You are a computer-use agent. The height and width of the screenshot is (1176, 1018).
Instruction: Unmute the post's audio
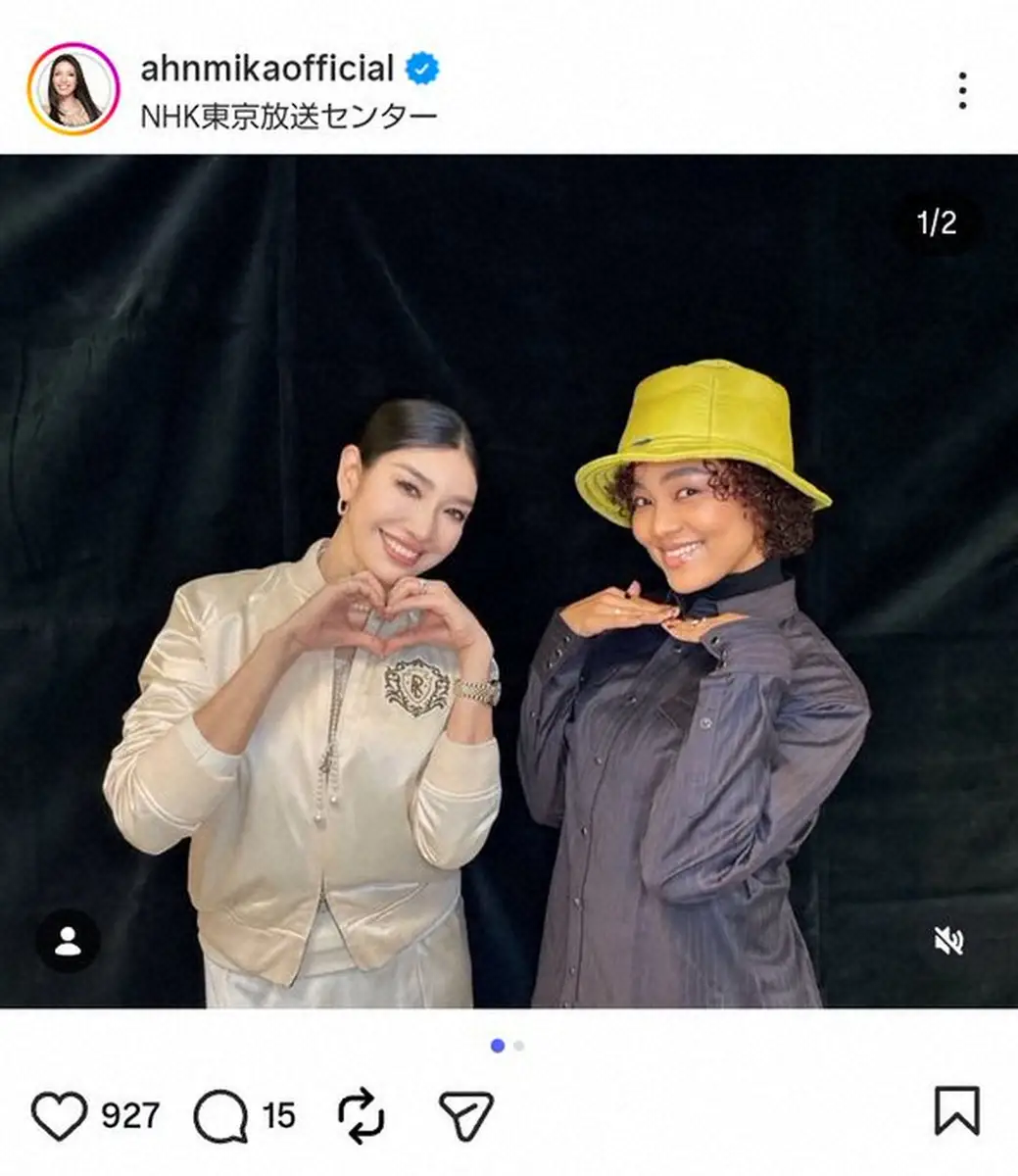pos(947,941)
